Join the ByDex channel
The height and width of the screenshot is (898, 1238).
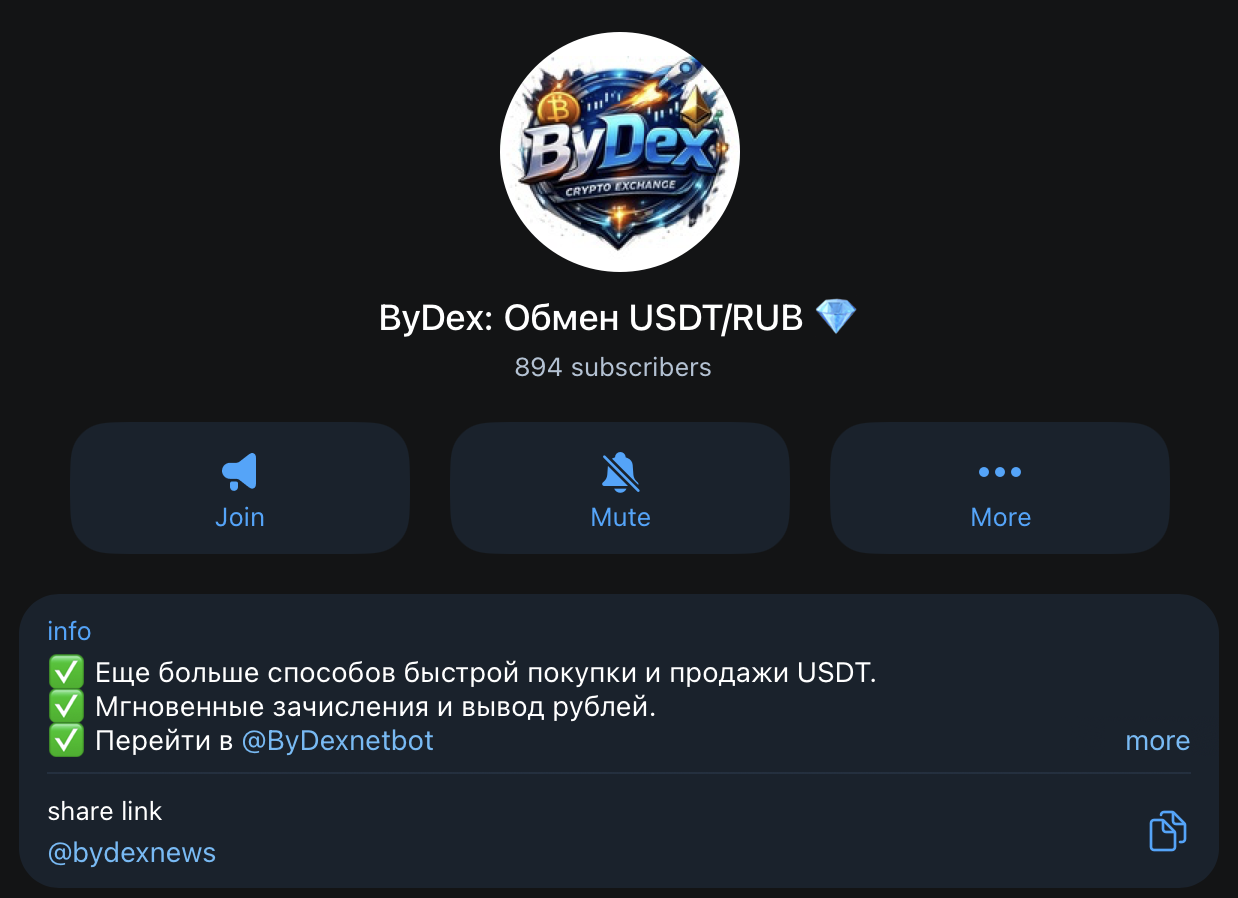click(240, 488)
